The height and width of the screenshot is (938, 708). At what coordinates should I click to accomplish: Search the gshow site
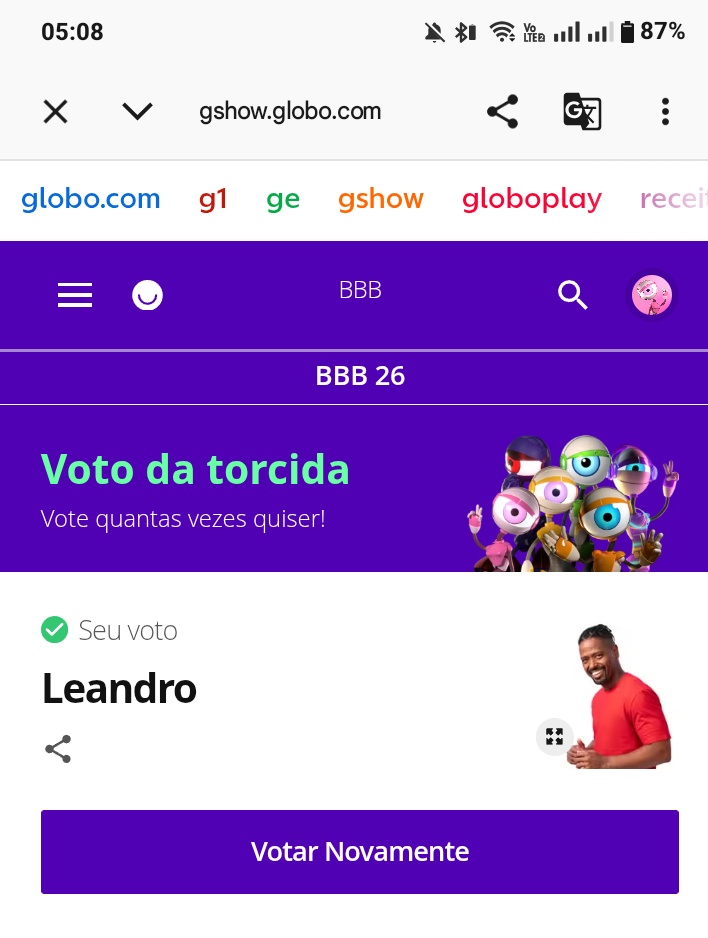tap(572, 295)
